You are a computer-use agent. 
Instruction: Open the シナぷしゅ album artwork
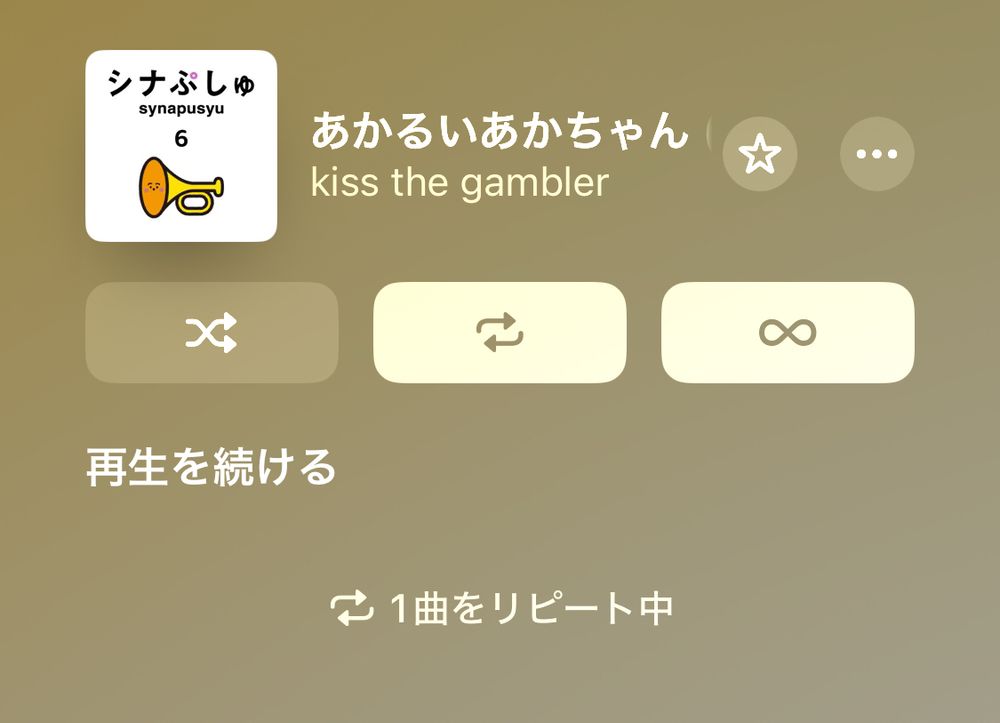[181, 146]
